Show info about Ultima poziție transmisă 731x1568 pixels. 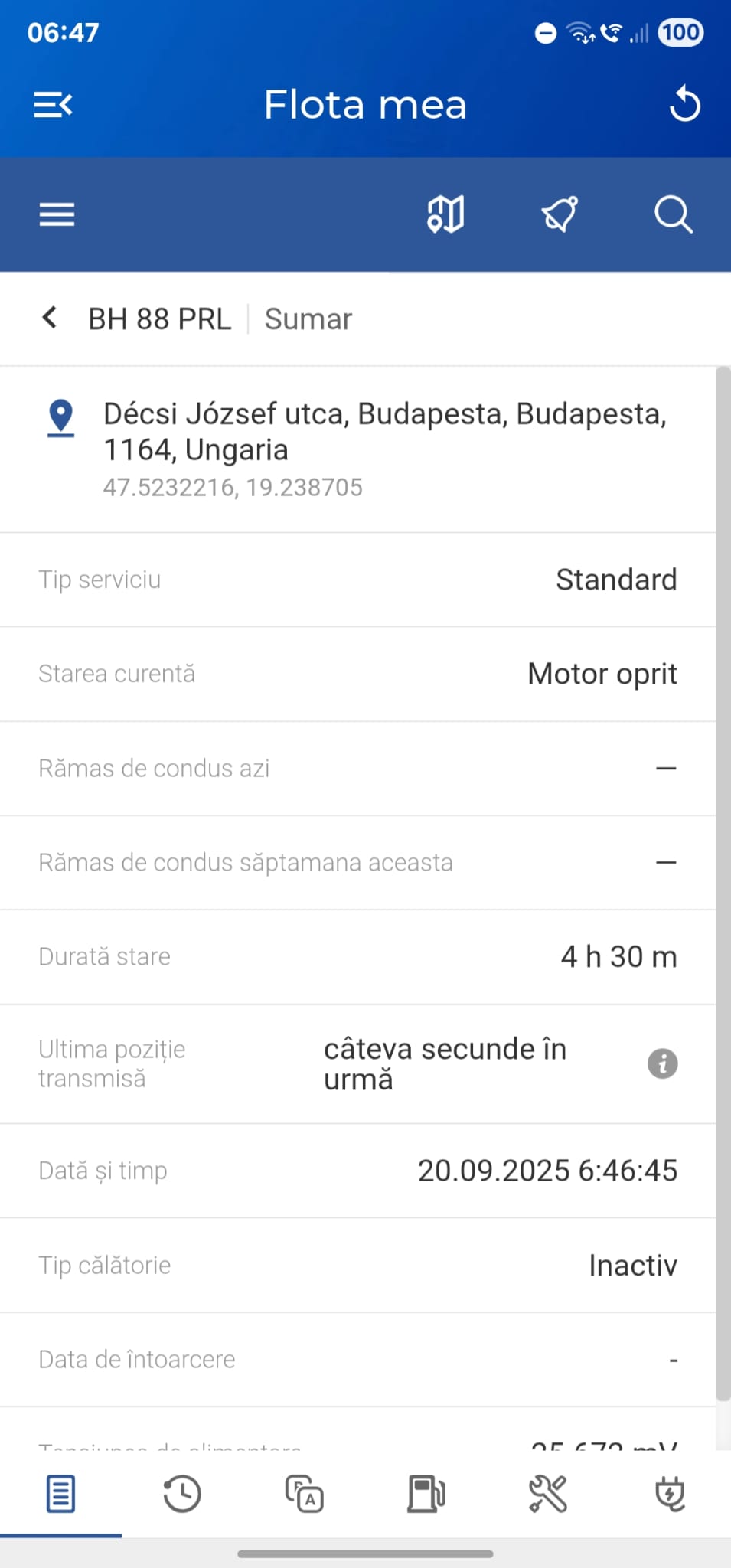tap(662, 1063)
